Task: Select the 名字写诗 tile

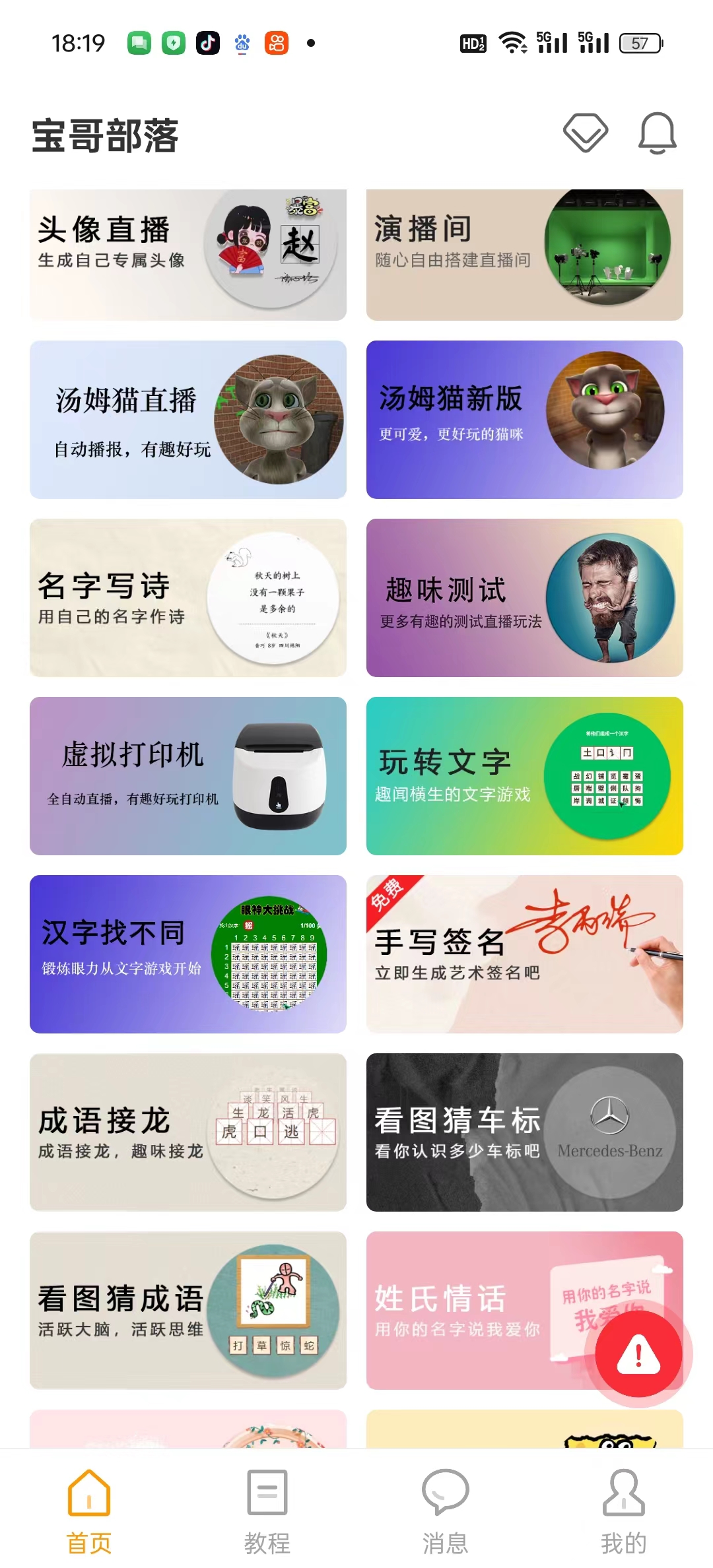Action: coord(188,598)
